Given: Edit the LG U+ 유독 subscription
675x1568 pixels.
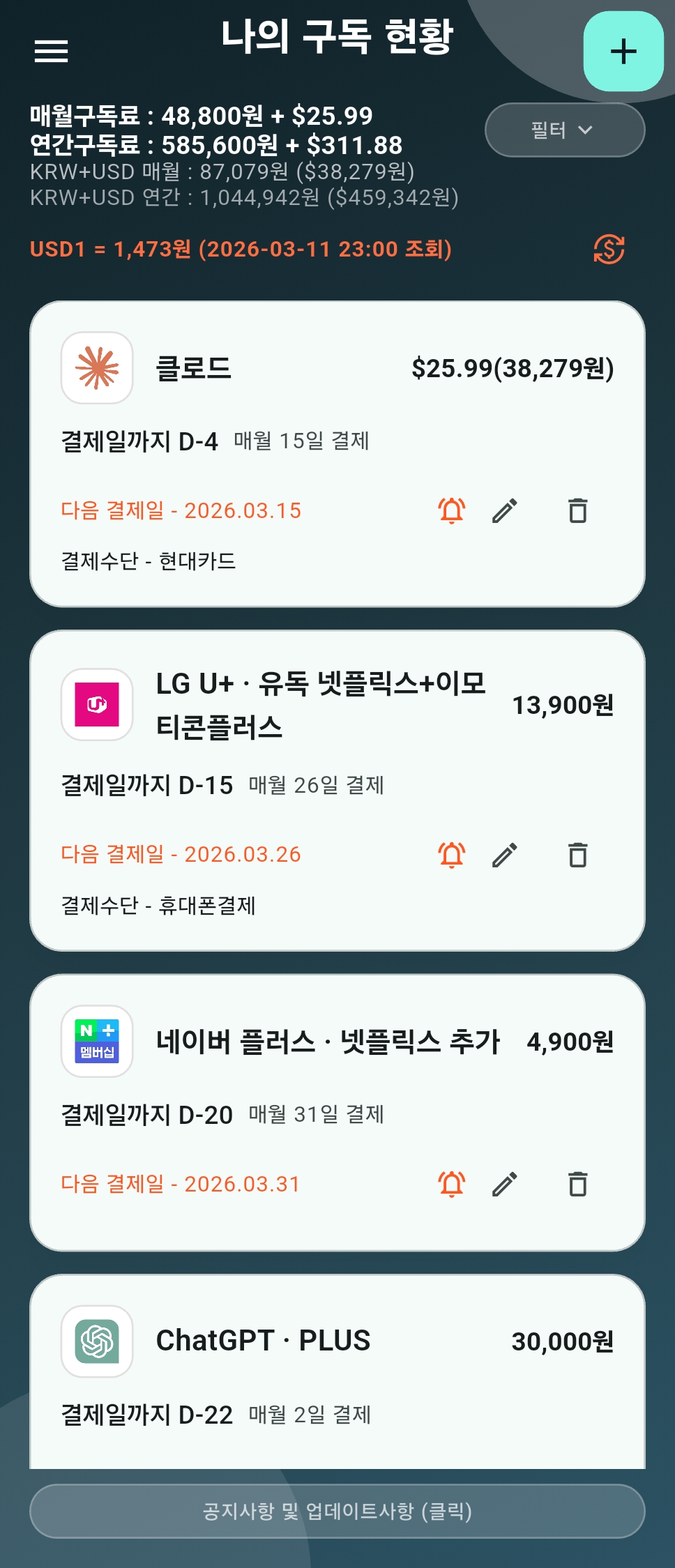Looking at the screenshot, I should [505, 854].
